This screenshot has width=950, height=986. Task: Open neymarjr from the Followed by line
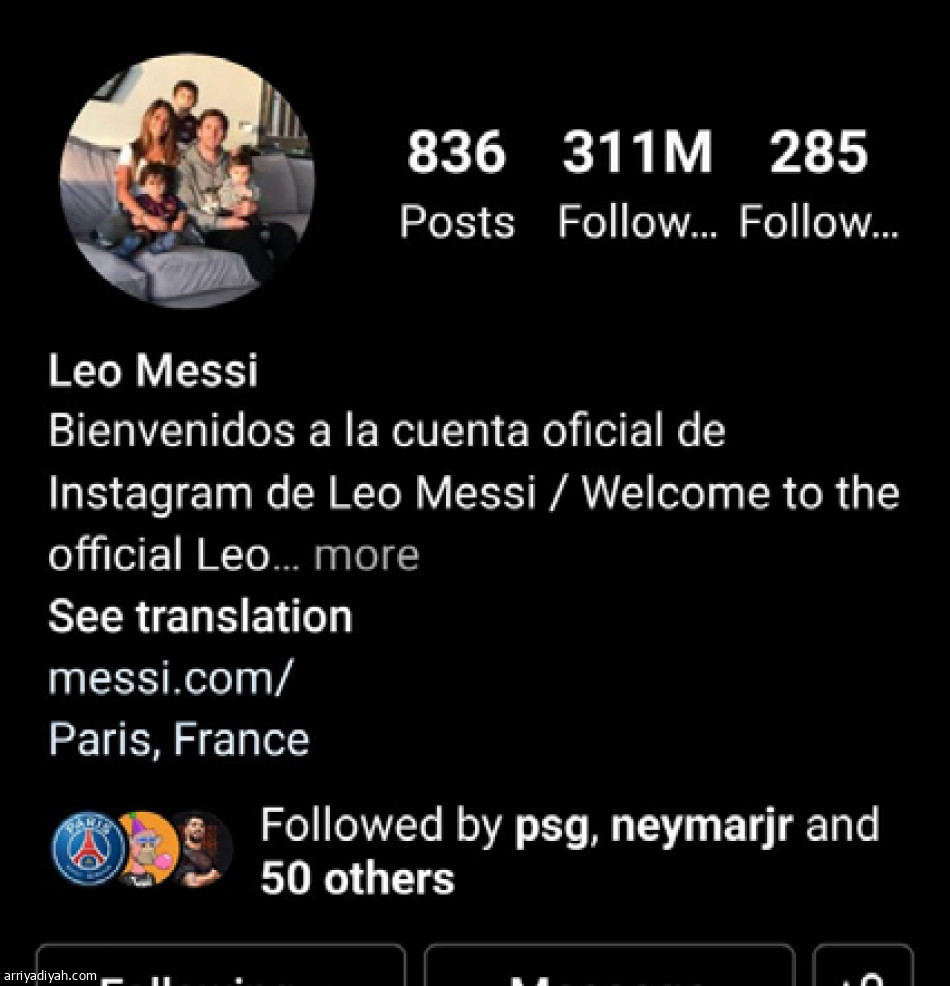pos(701,827)
